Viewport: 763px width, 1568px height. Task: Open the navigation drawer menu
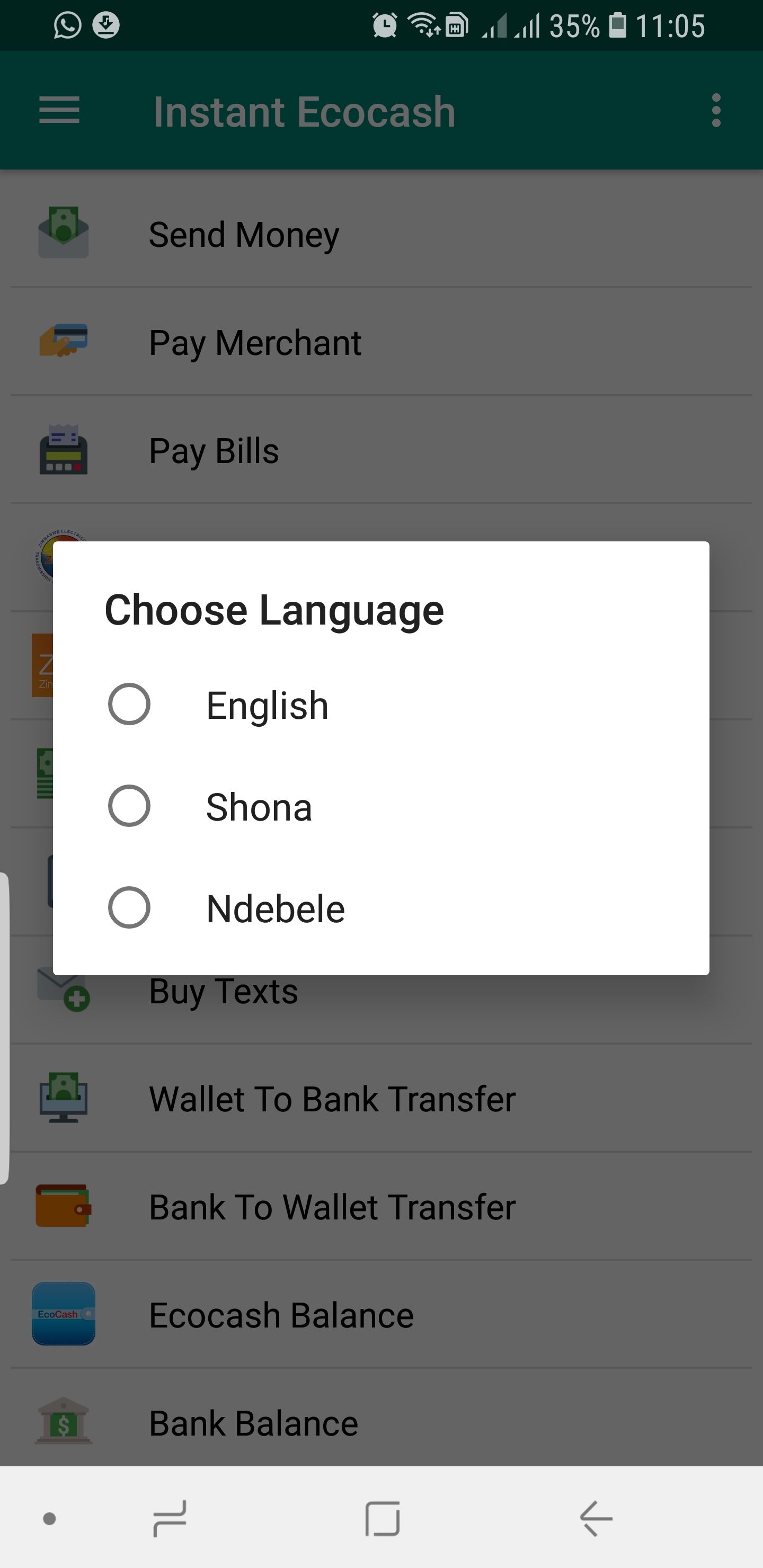[60, 111]
